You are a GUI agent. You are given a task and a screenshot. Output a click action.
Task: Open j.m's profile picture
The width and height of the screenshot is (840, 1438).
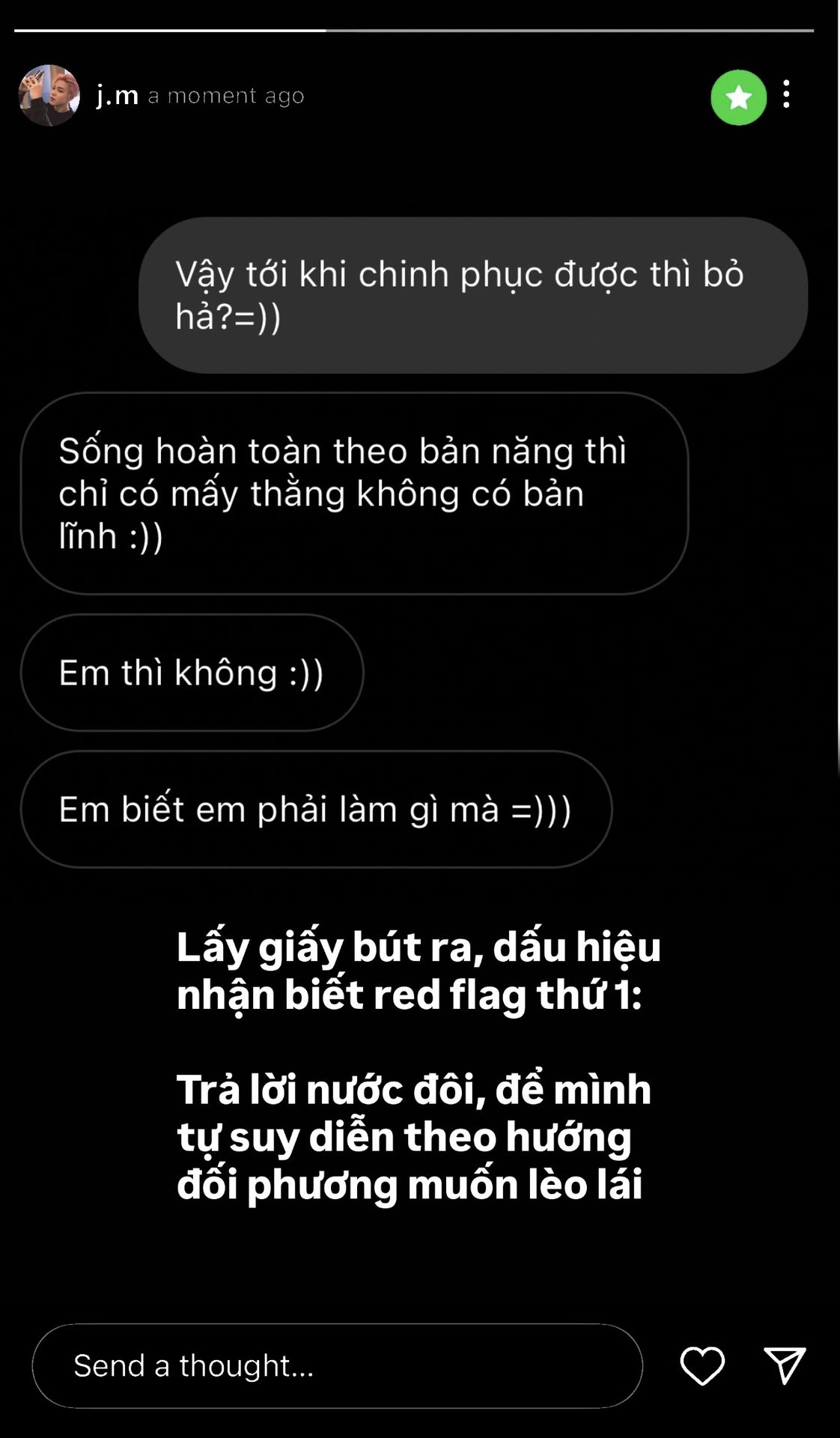(x=49, y=95)
